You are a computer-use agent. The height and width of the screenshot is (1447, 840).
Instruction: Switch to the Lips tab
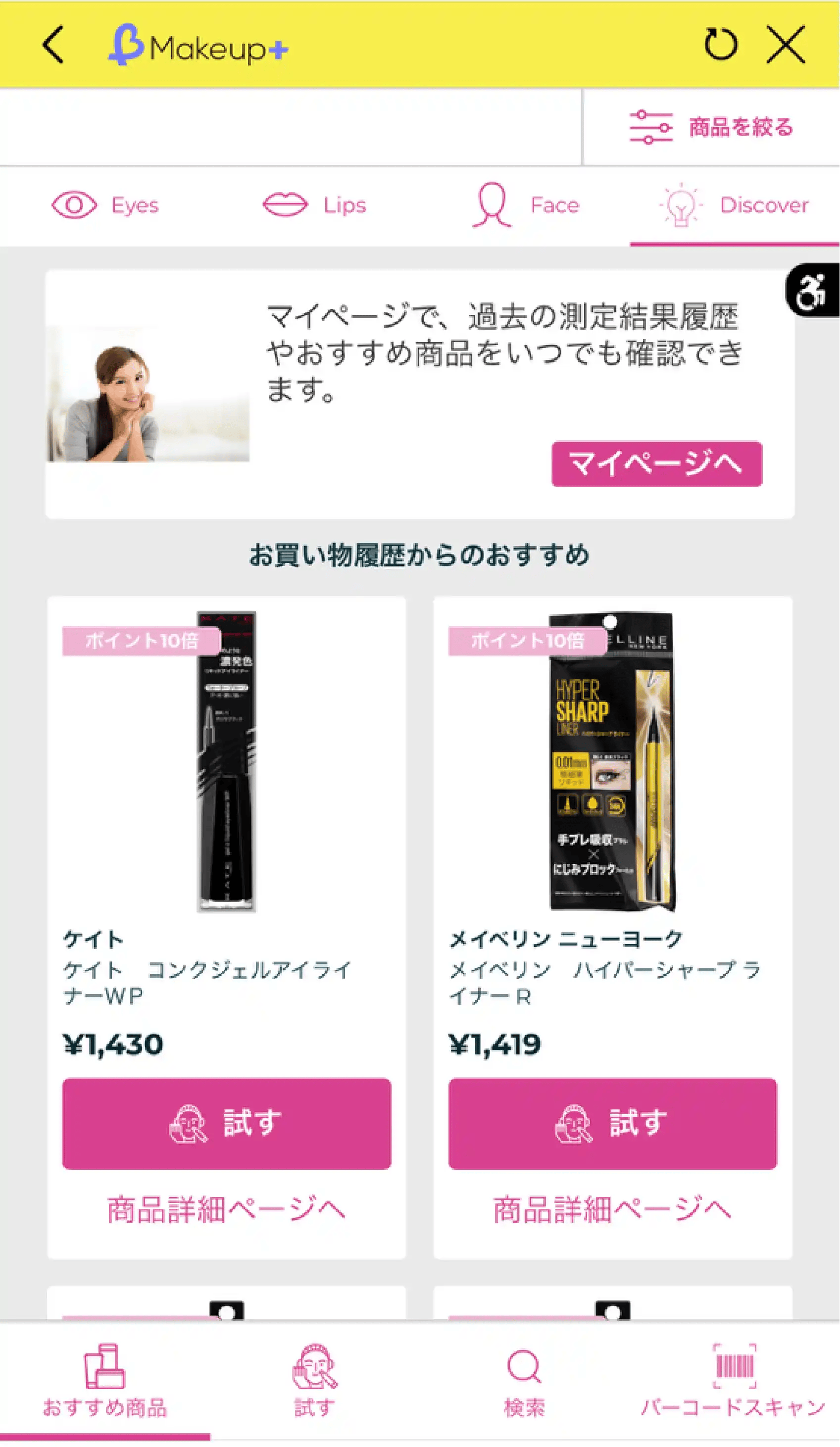pyautogui.click(x=315, y=205)
